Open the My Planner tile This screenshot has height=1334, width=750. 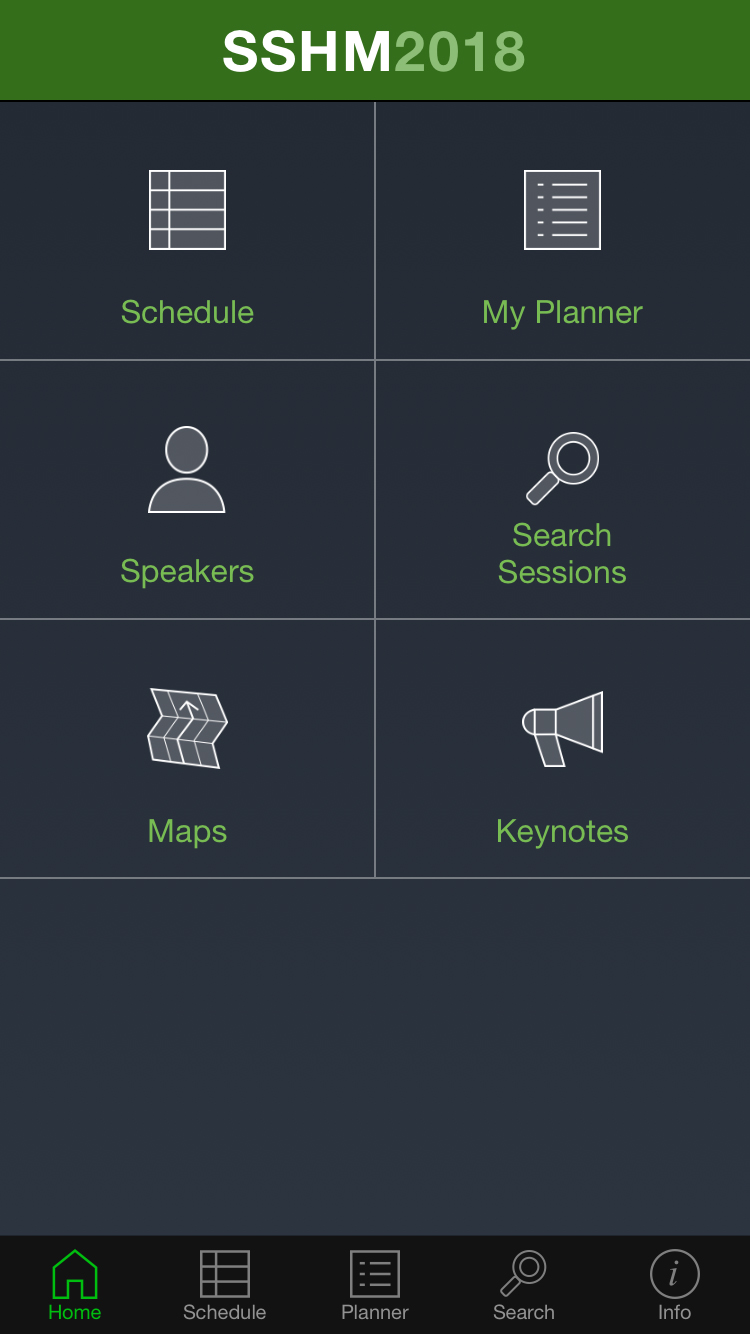(x=563, y=231)
